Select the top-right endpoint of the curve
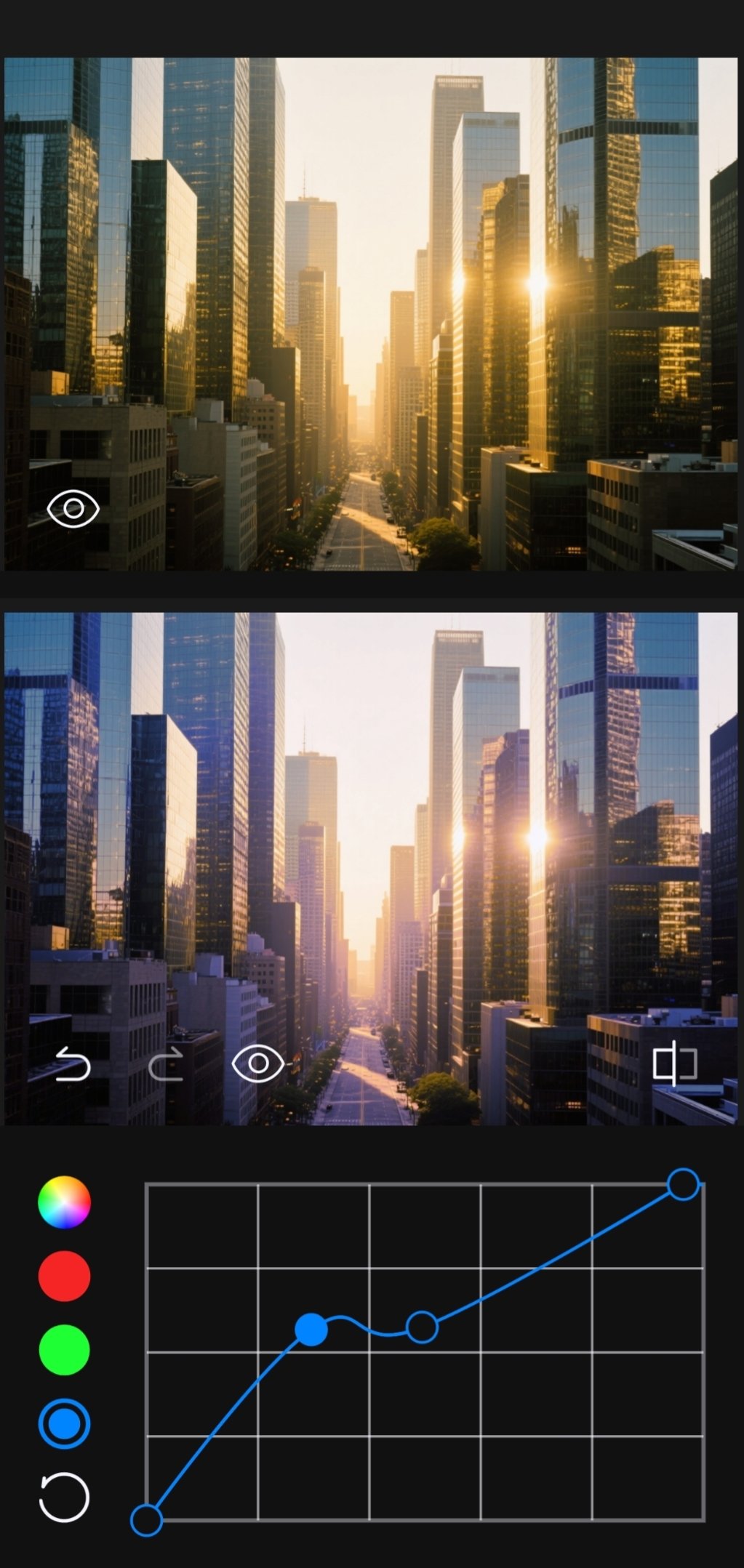The width and height of the screenshot is (744, 1568). [683, 1184]
